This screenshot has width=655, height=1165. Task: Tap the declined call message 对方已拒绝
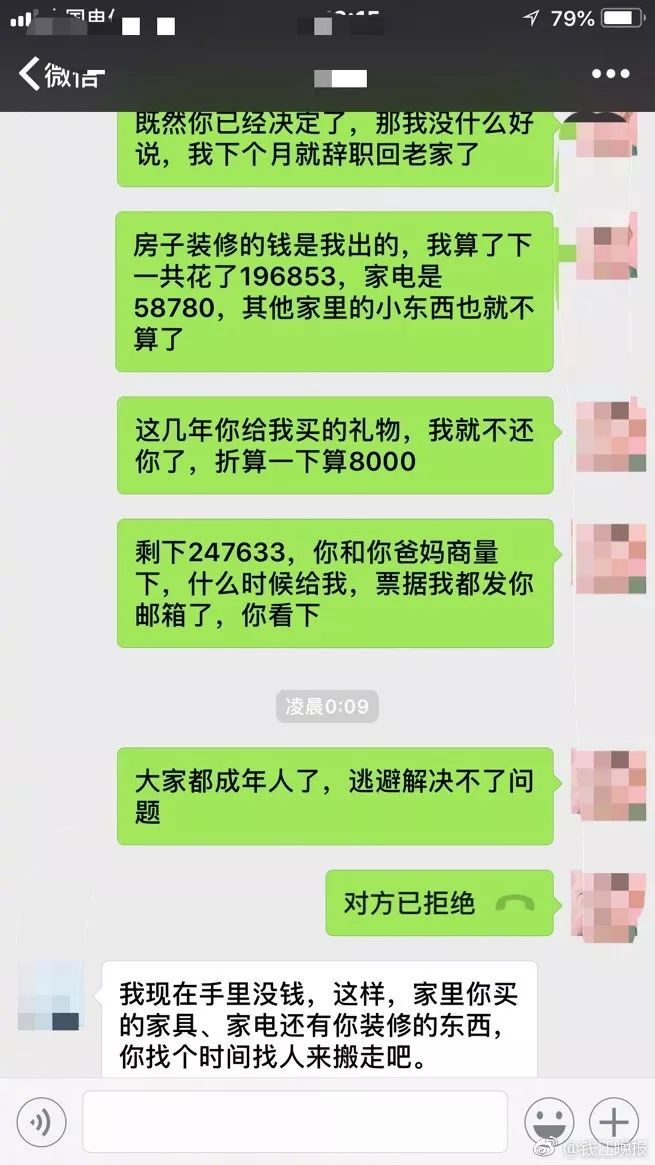click(439, 903)
